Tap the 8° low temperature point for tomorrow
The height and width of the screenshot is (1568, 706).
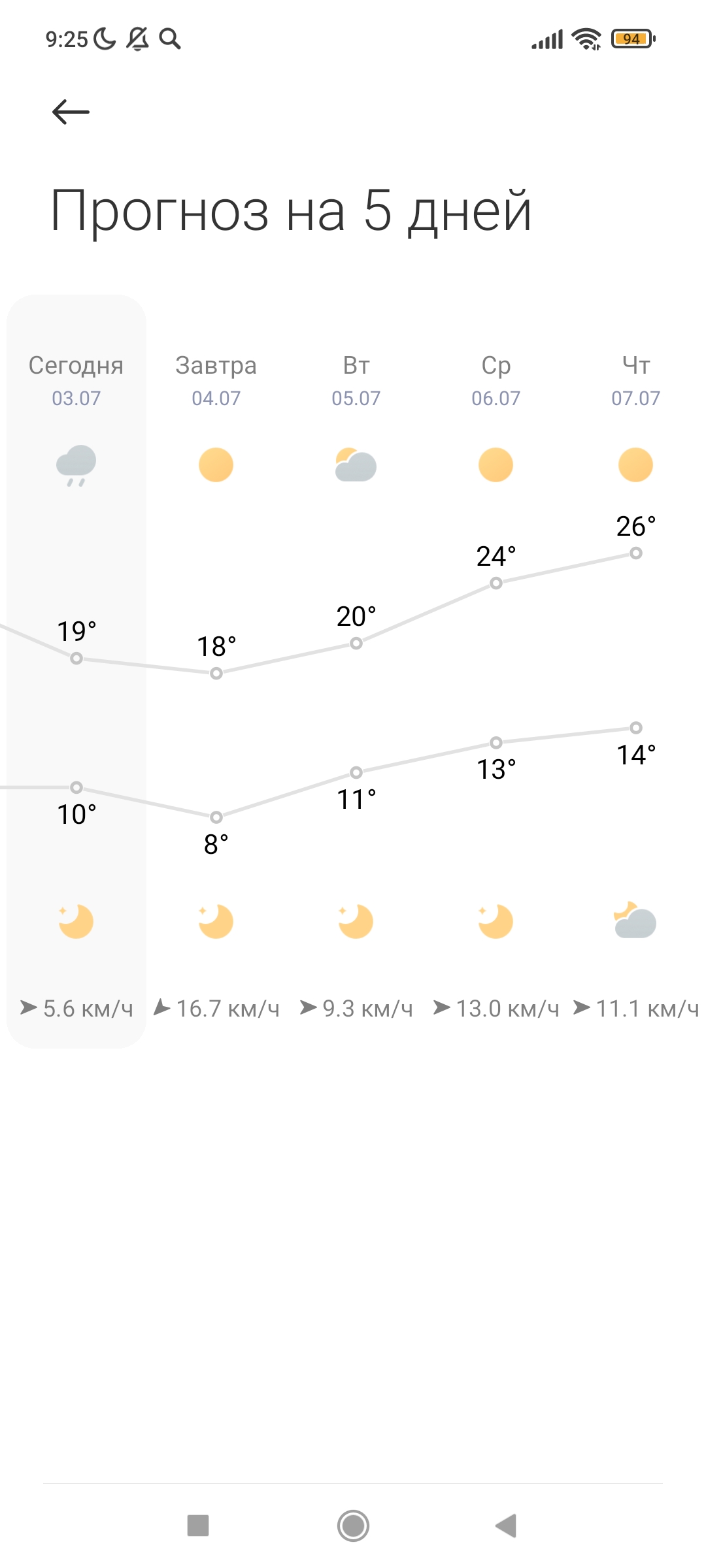[x=216, y=816]
